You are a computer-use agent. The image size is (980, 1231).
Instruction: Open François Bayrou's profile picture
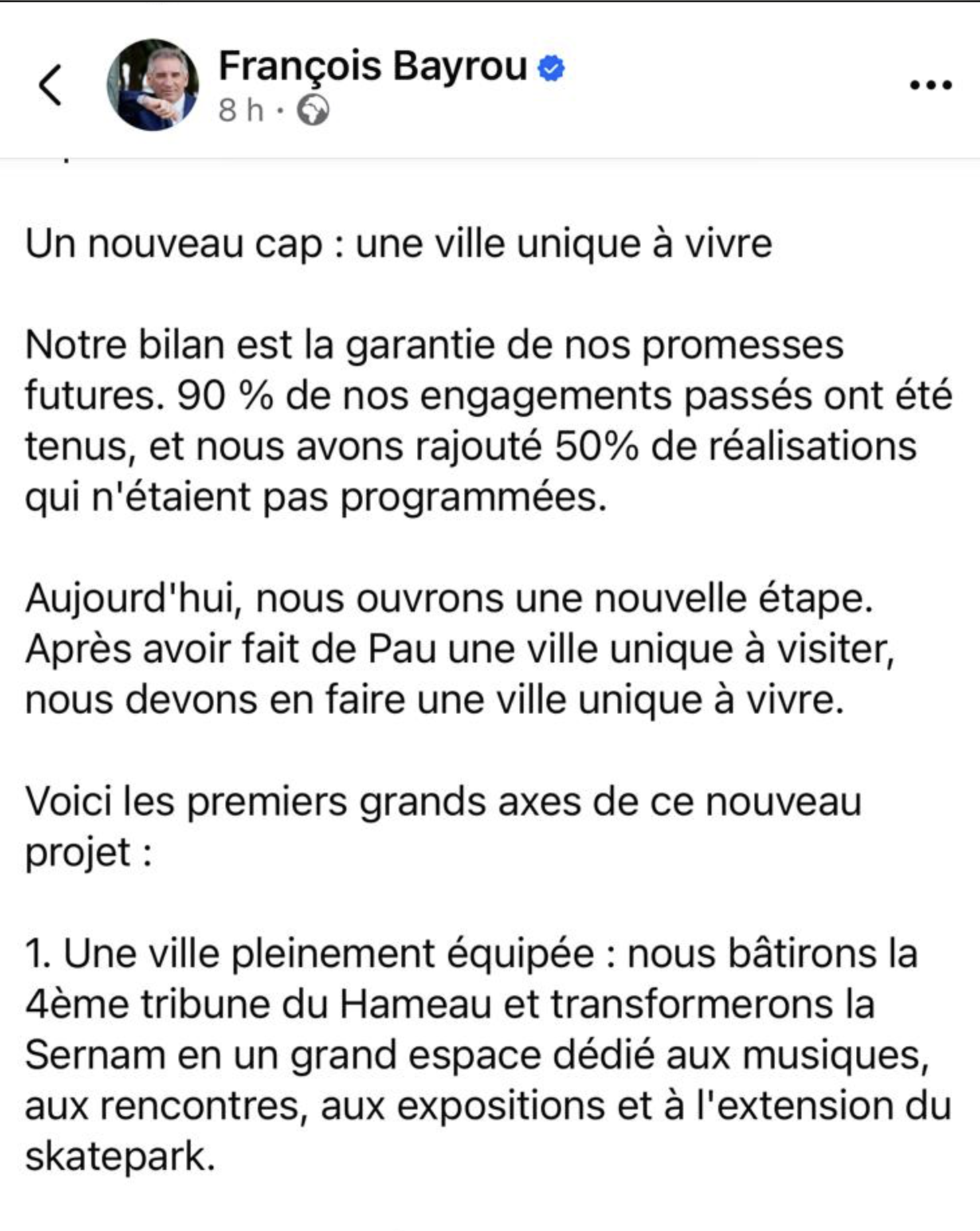152,85
